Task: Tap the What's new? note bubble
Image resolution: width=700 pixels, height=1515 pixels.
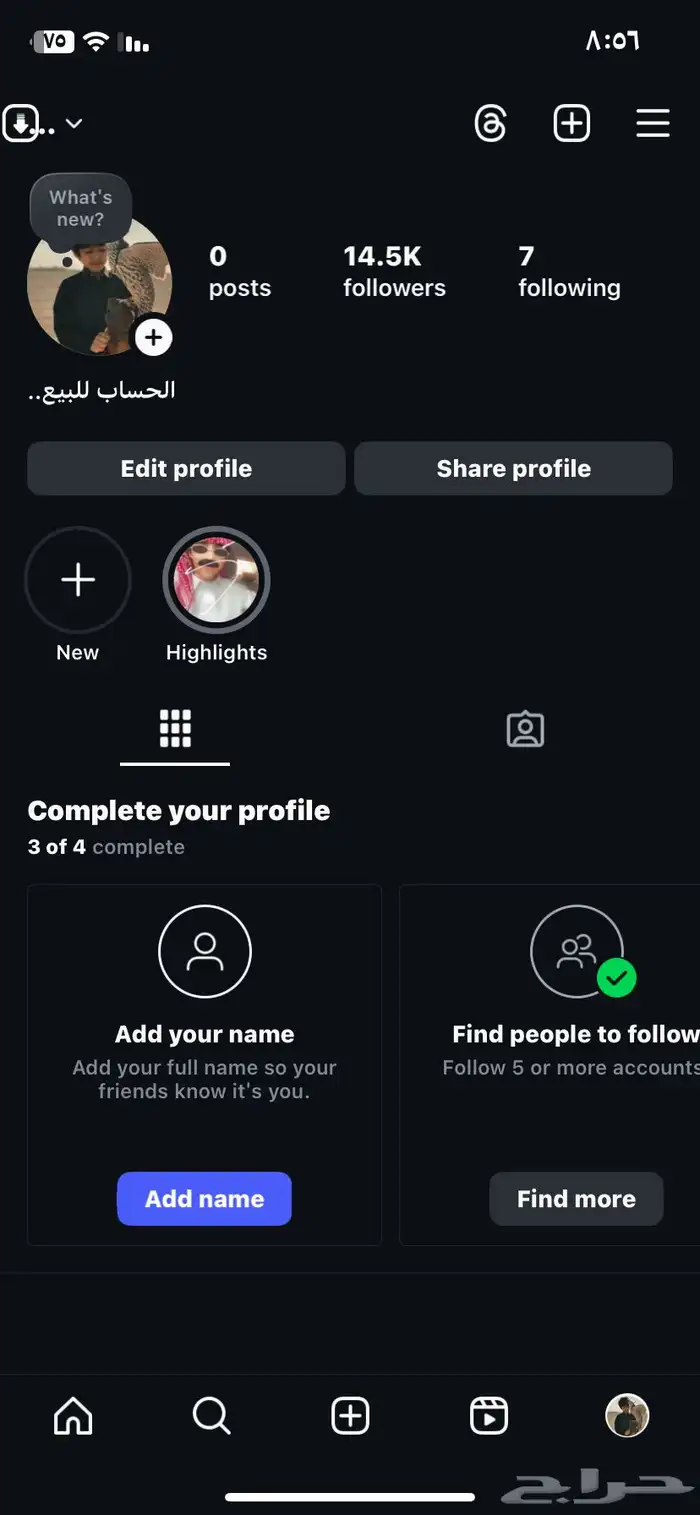Action: (80, 208)
